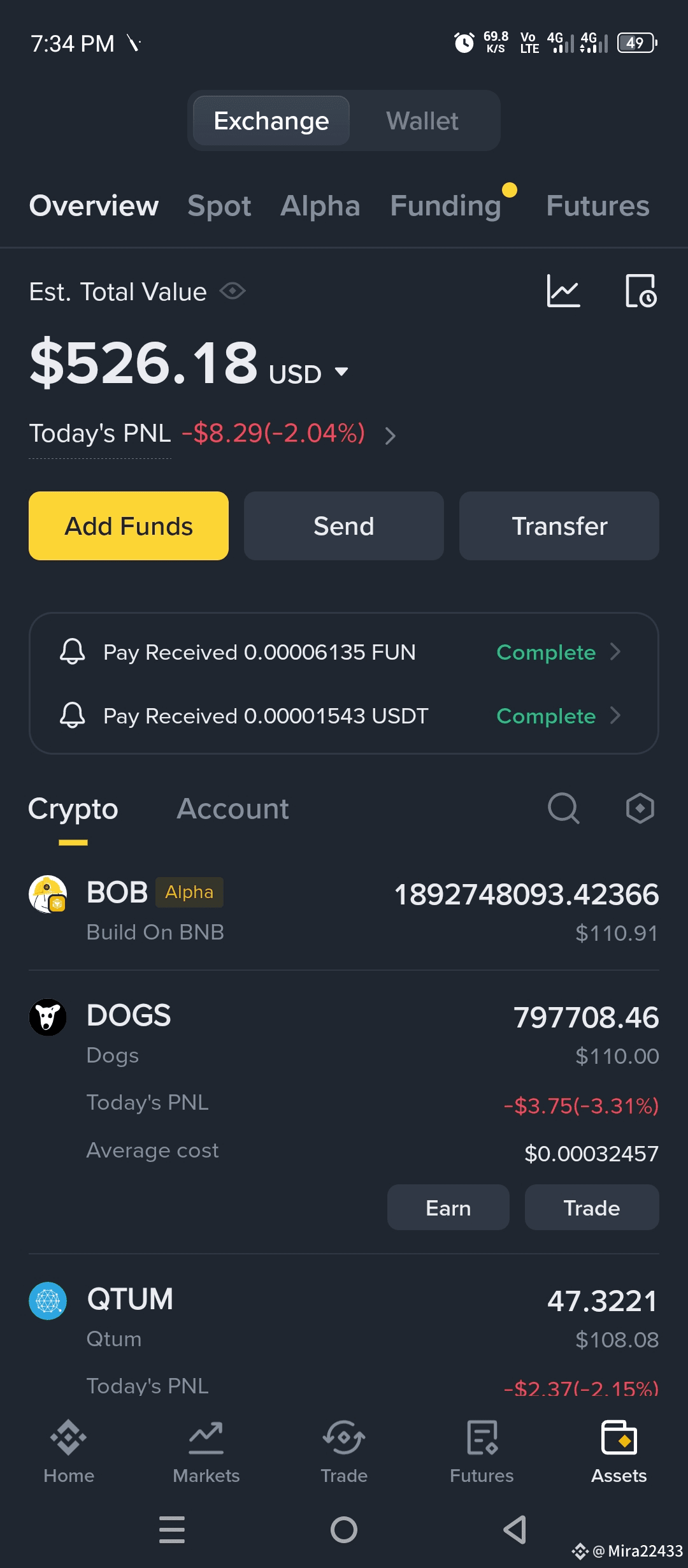Open the Spot tab
This screenshot has width=688, height=1568.
(219, 206)
